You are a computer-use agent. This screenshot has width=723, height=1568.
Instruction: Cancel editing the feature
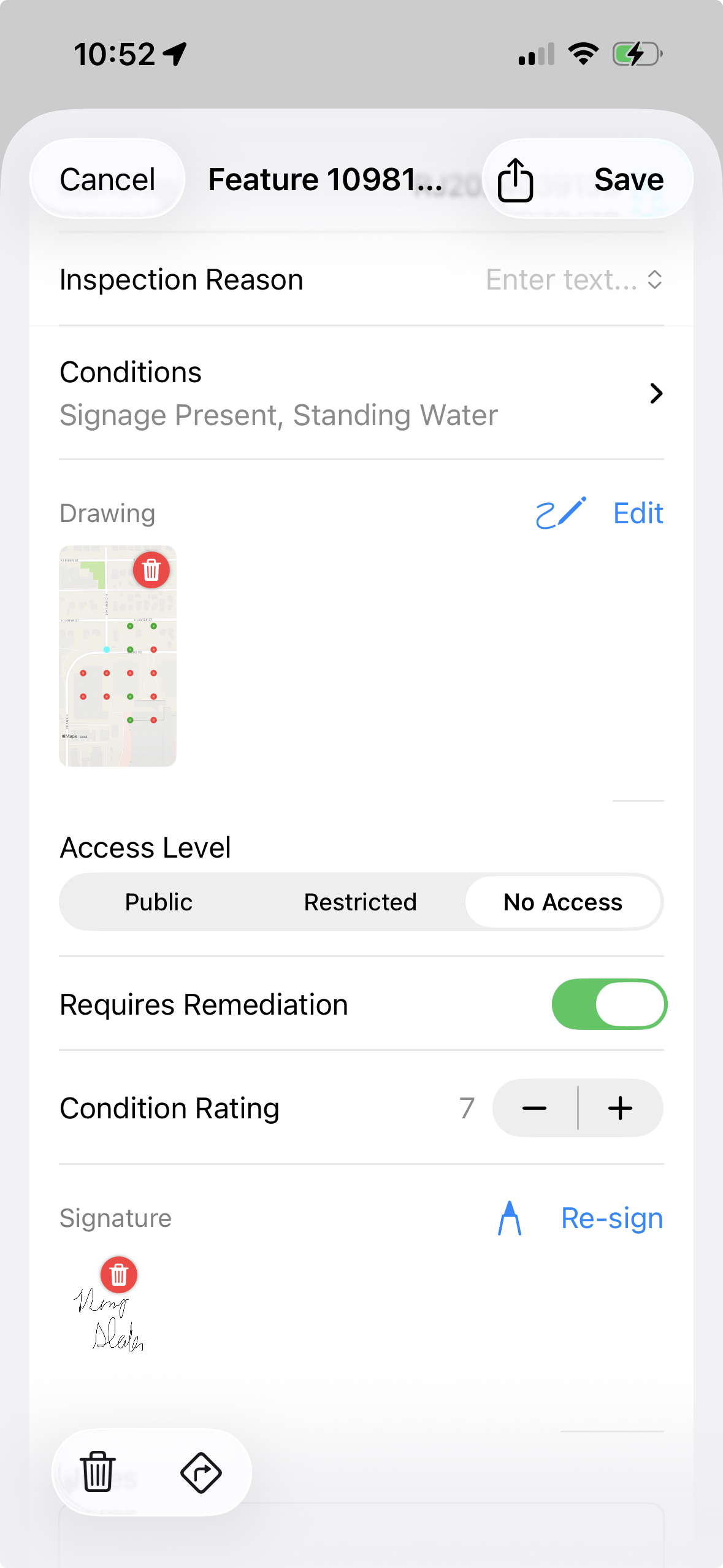pos(107,180)
